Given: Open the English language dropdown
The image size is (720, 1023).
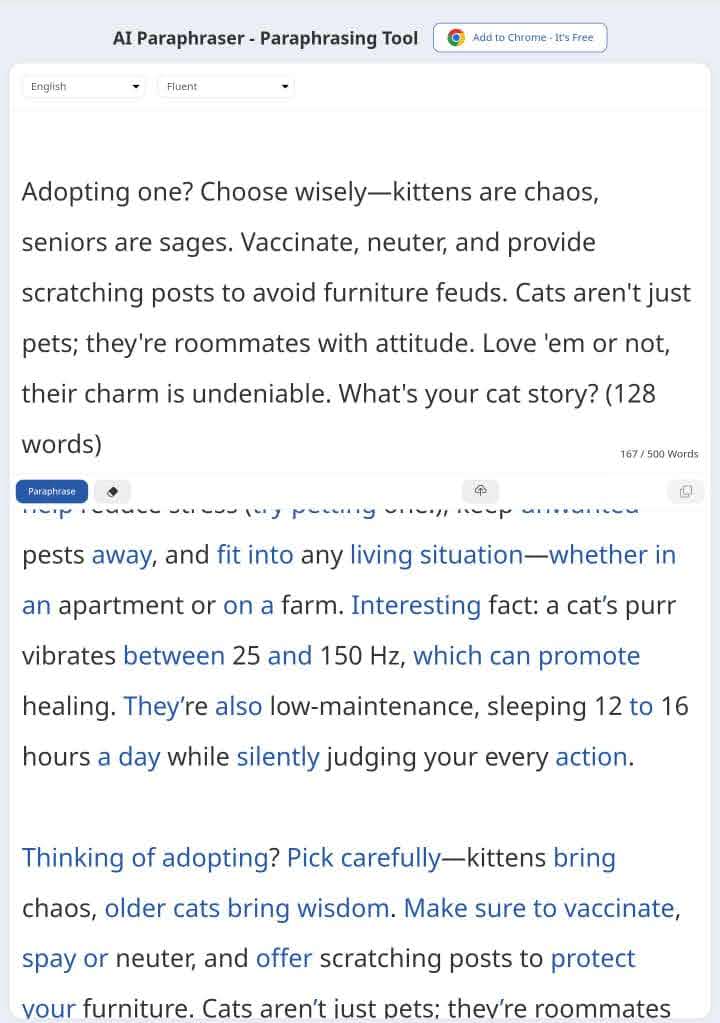Looking at the screenshot, I should (84, 87).
